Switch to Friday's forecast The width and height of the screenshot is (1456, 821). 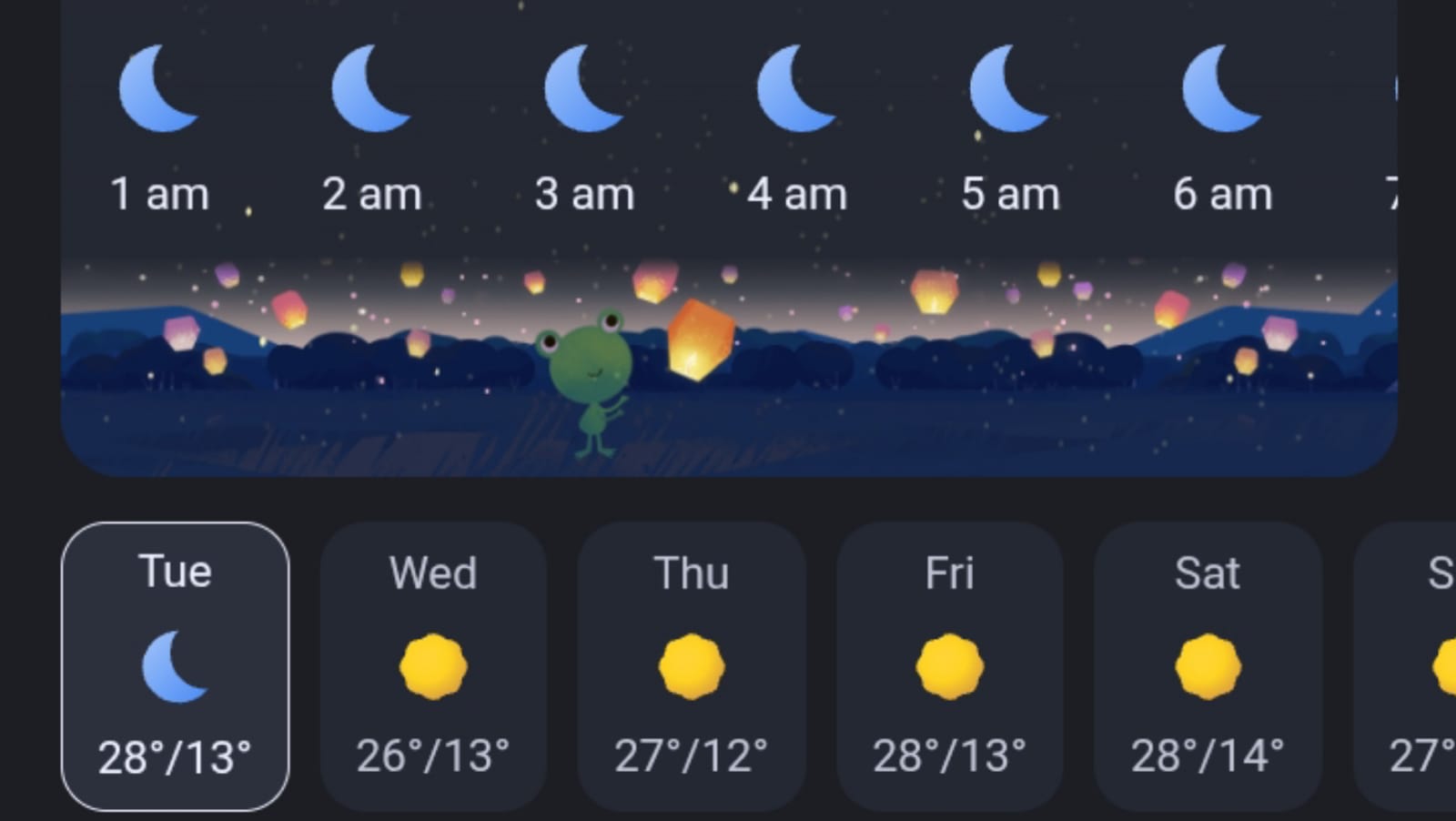[x=949, y=666]
